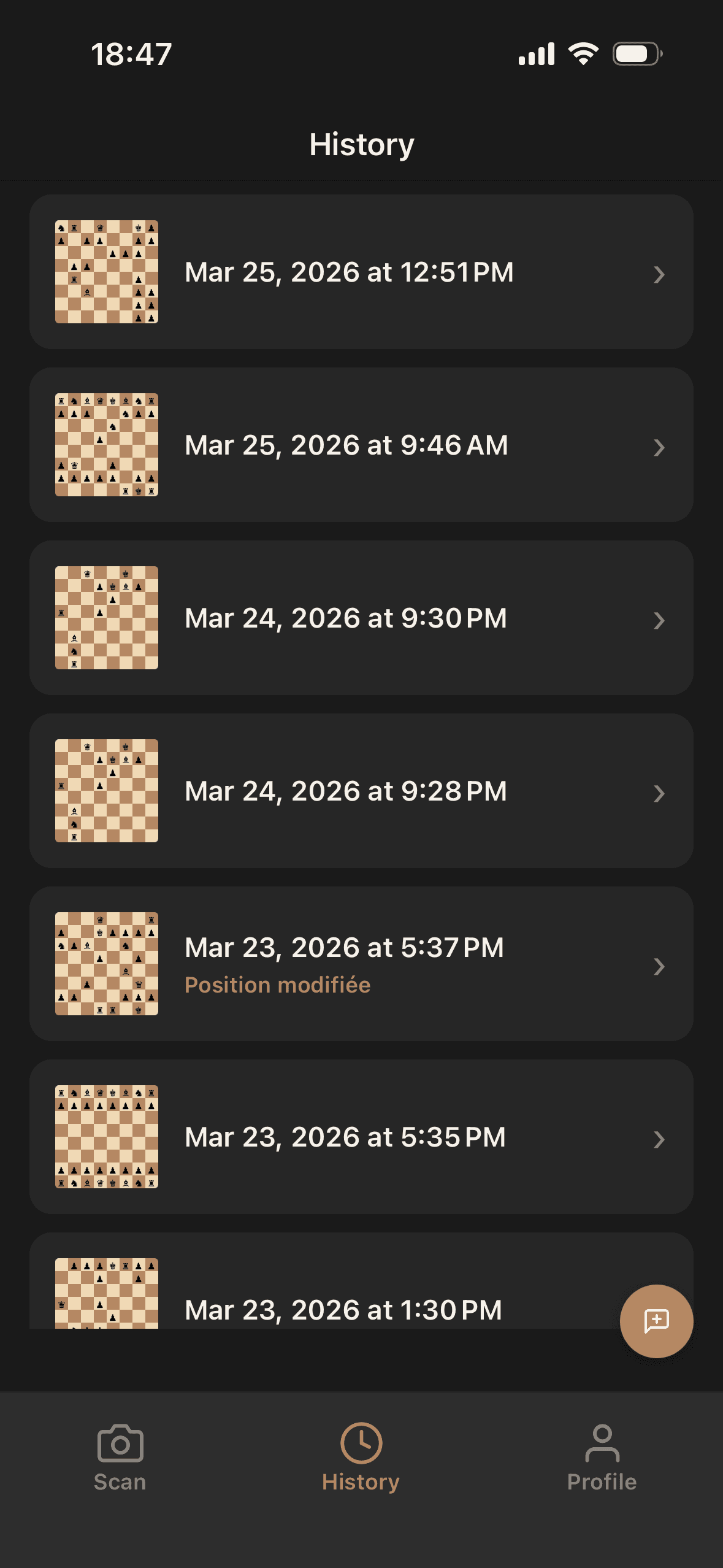
Task: Tap the floating feedback chat button
Action: (656, 1320)
